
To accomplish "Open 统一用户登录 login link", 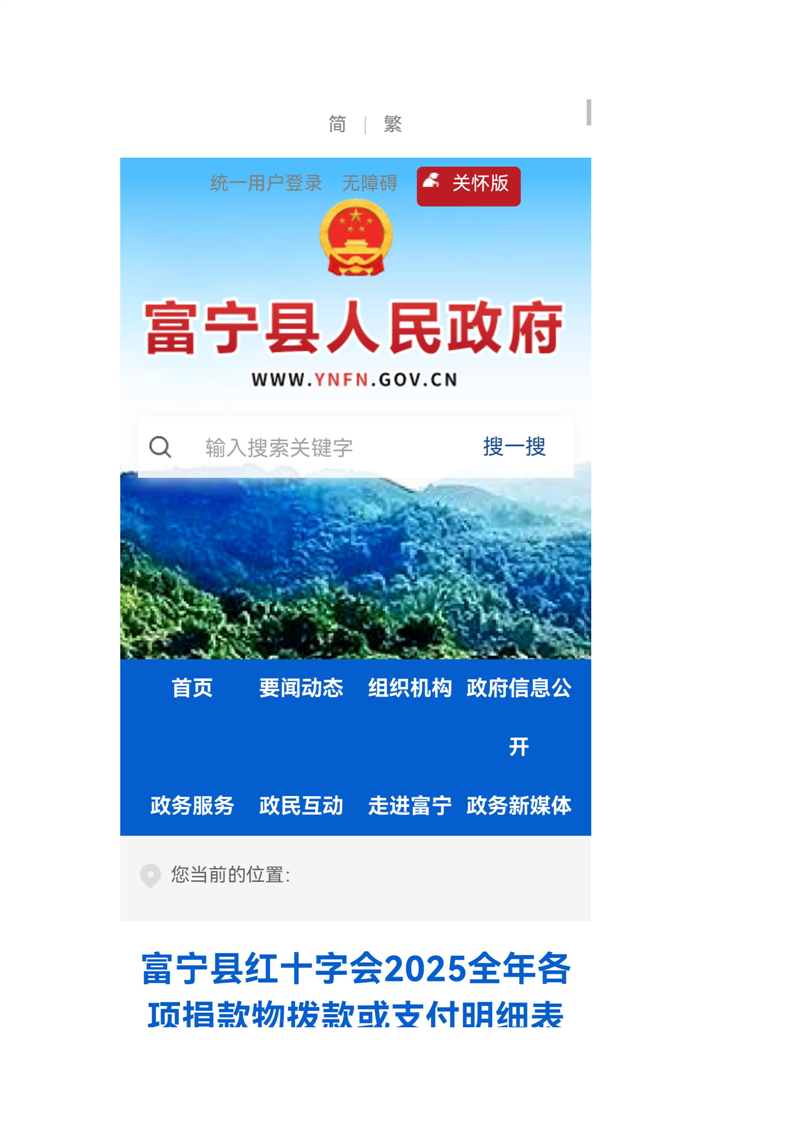I will 266,183.
